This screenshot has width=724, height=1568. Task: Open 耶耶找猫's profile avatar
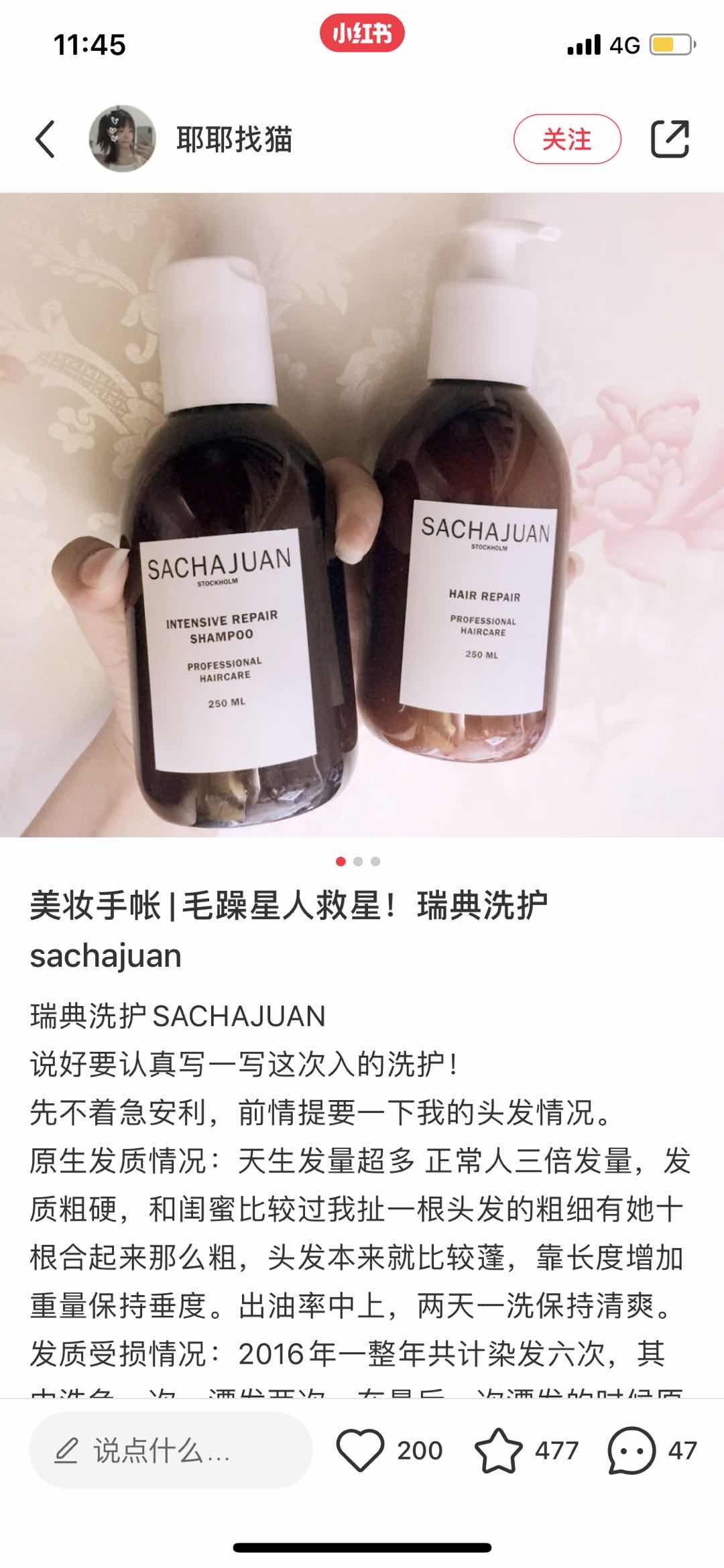coord(122,139)
